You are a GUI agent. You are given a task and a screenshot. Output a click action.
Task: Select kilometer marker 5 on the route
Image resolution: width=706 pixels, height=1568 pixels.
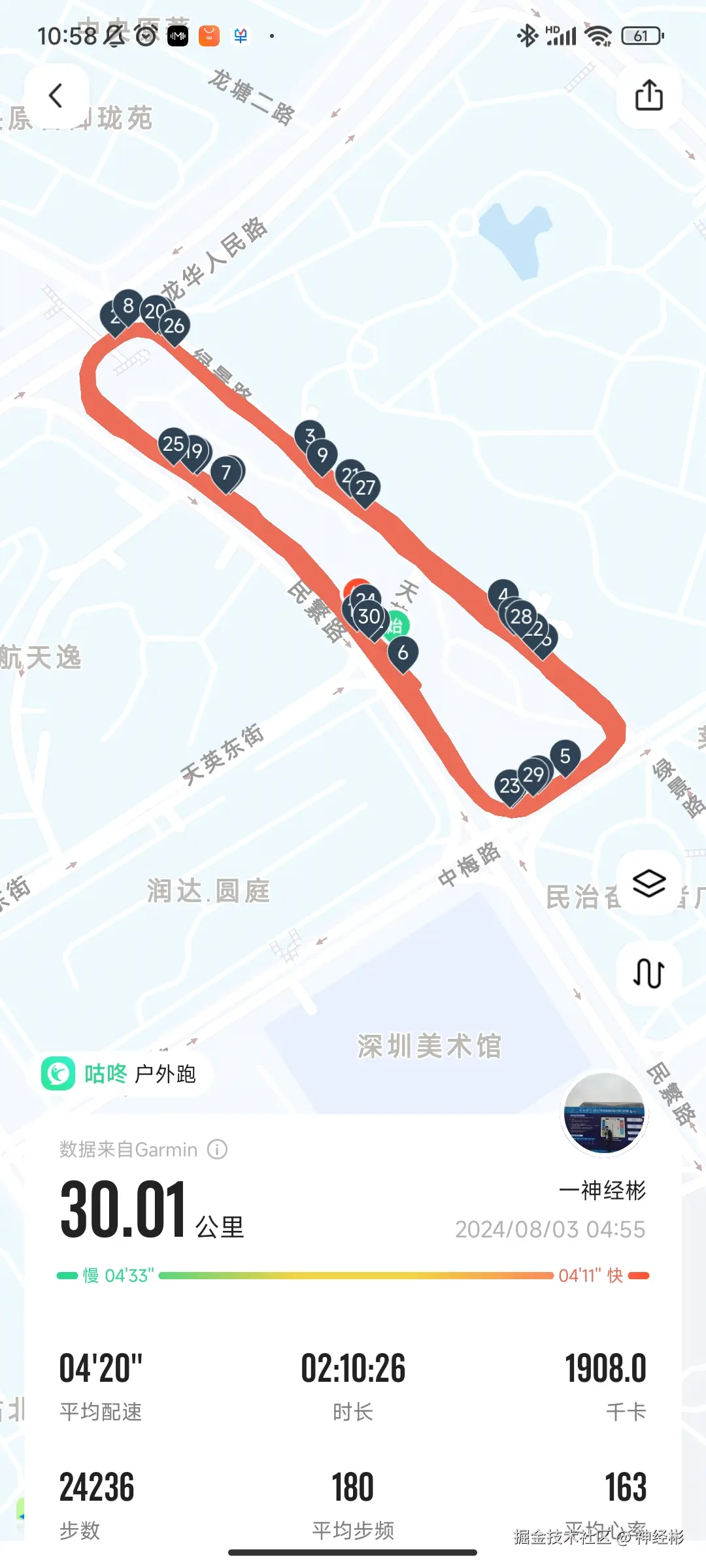click(x=563, y=755)
